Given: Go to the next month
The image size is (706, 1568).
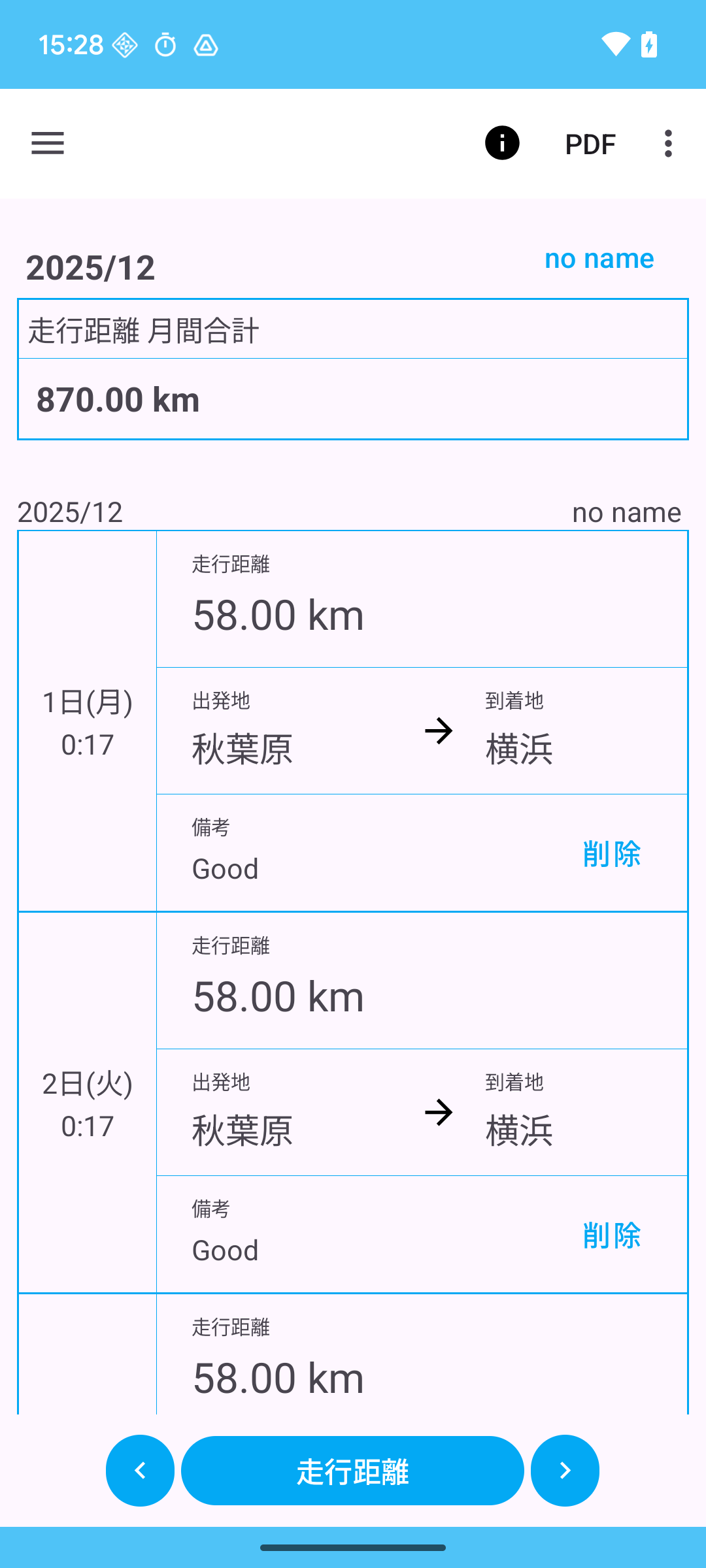Looking at the screenshot, I should (x=565, y=1470).
